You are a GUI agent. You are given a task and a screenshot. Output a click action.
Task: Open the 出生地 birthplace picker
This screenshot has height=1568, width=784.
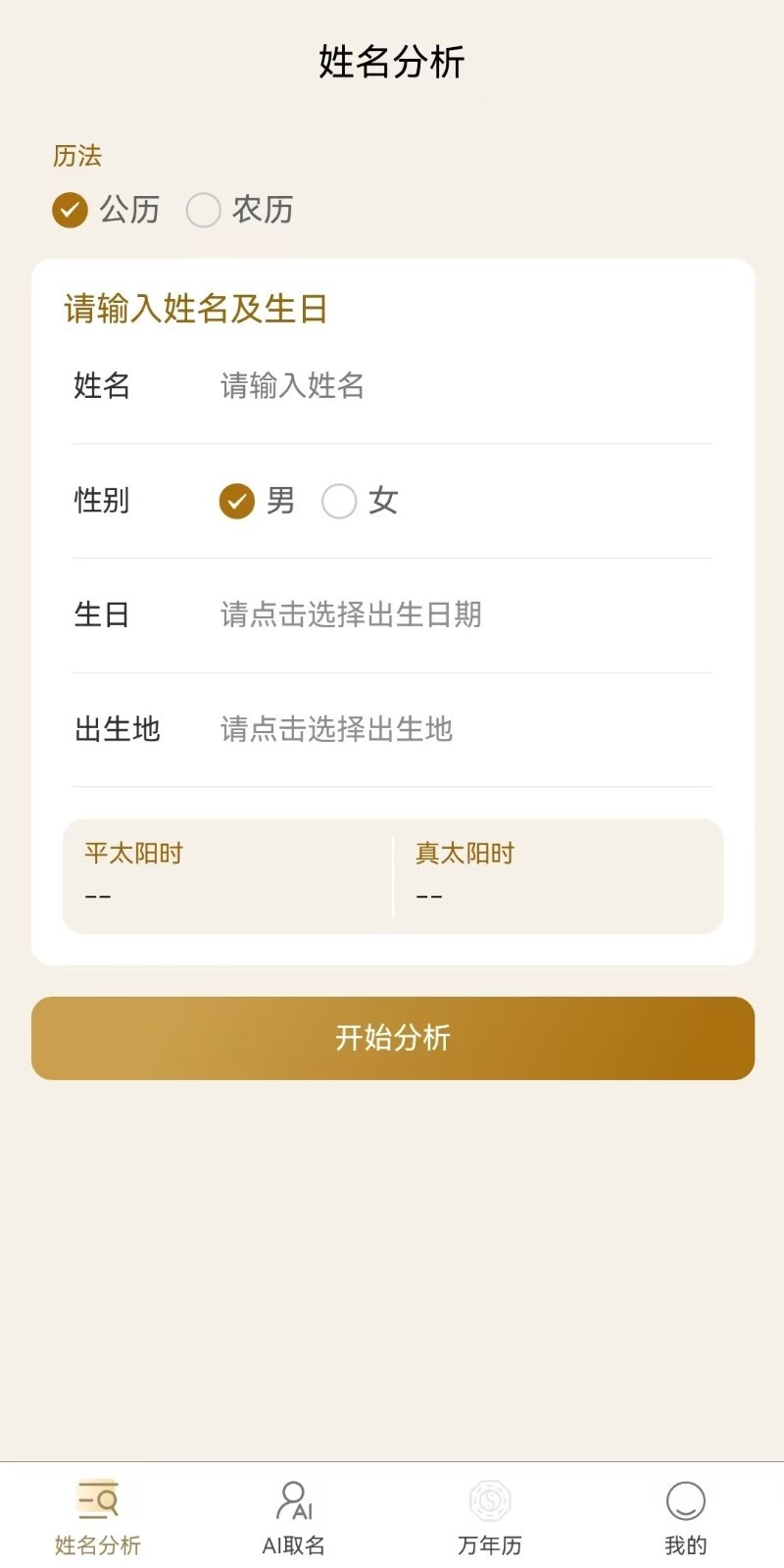[461, 729]
